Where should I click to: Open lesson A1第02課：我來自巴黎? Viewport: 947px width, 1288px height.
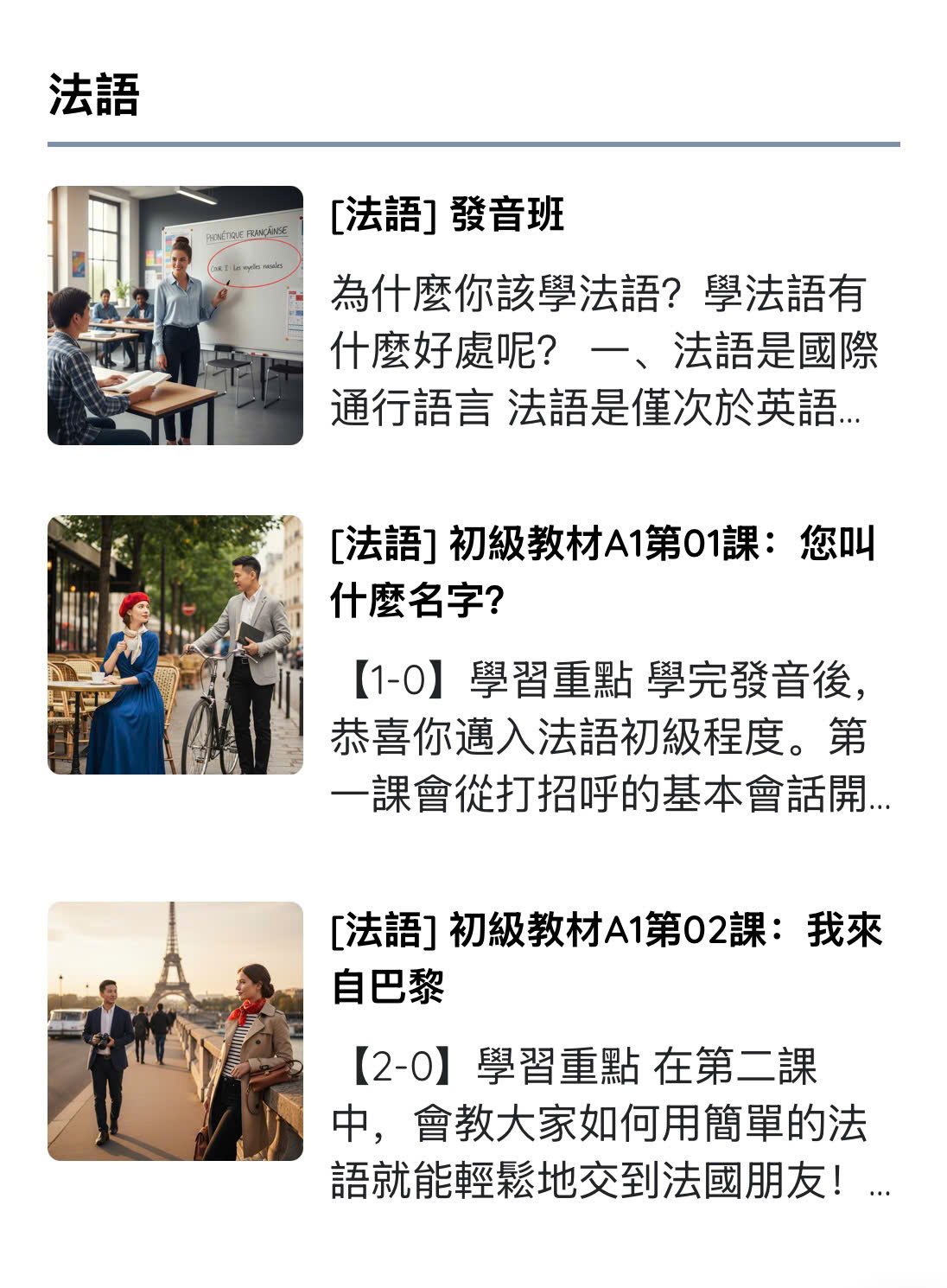pyautogui.click(x=606, y=957)
